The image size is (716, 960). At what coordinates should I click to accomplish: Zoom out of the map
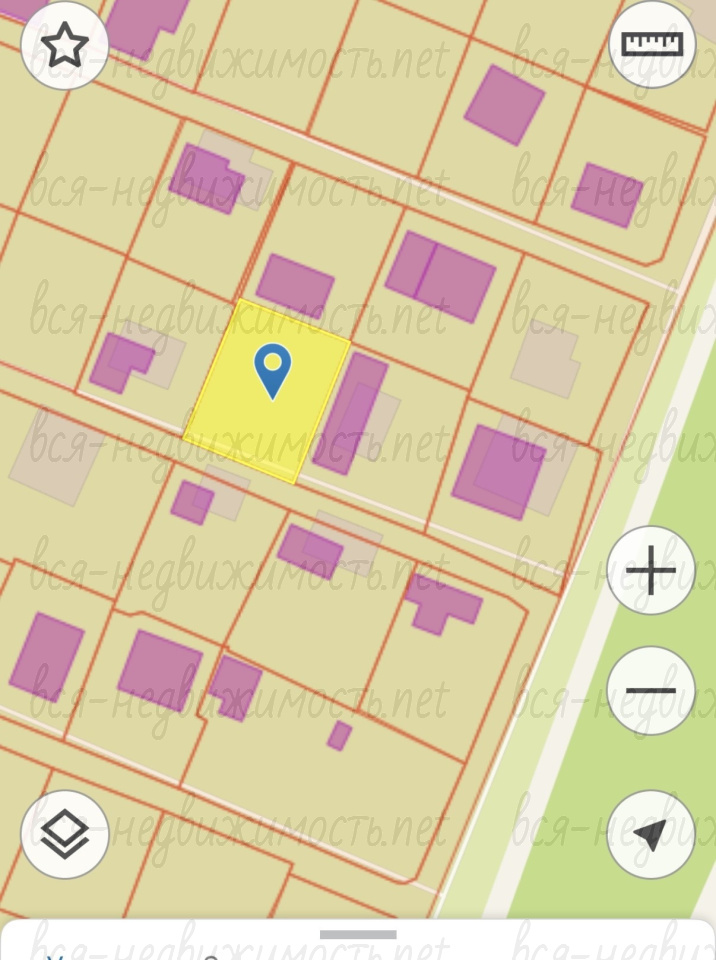[x=651, y=691]
